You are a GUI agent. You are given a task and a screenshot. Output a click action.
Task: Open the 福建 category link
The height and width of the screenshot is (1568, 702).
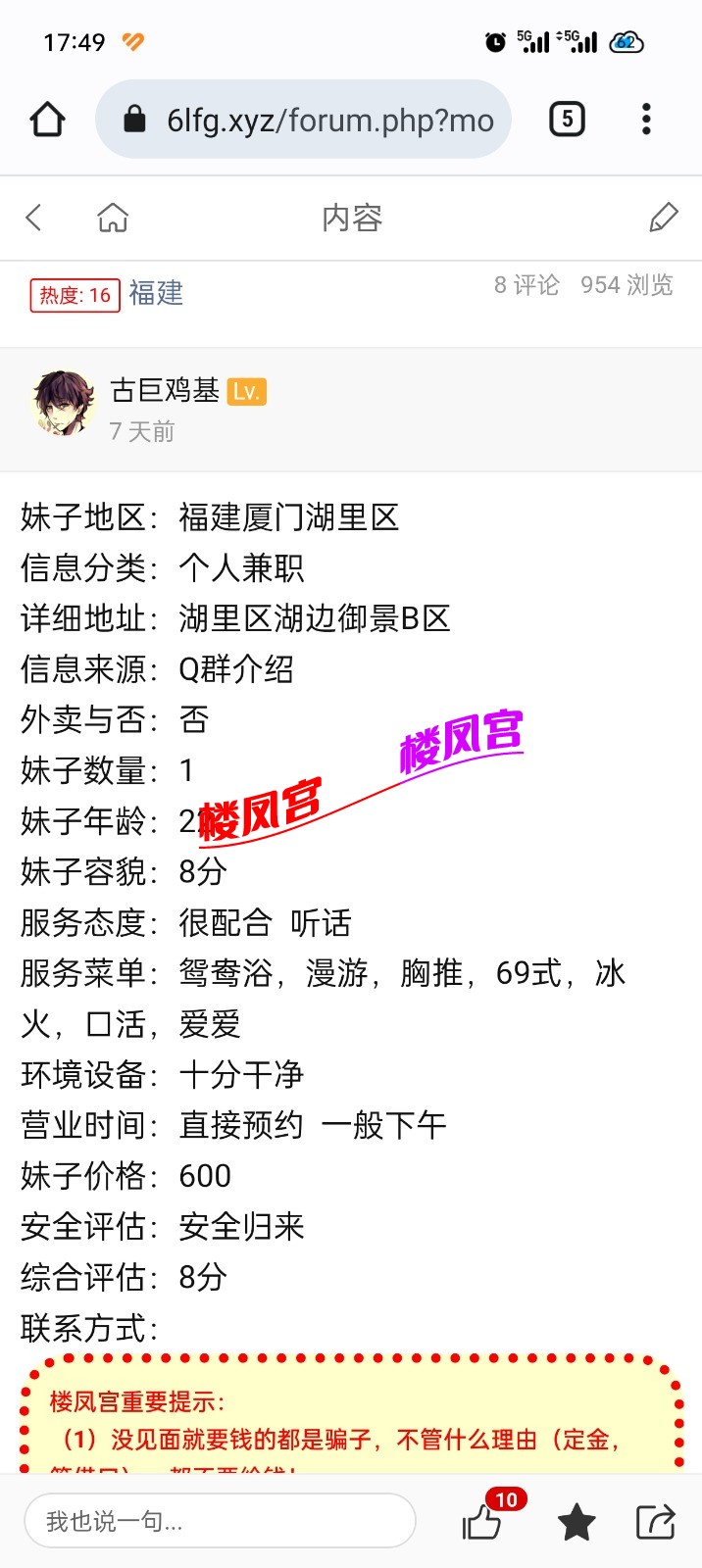point(156,293)
